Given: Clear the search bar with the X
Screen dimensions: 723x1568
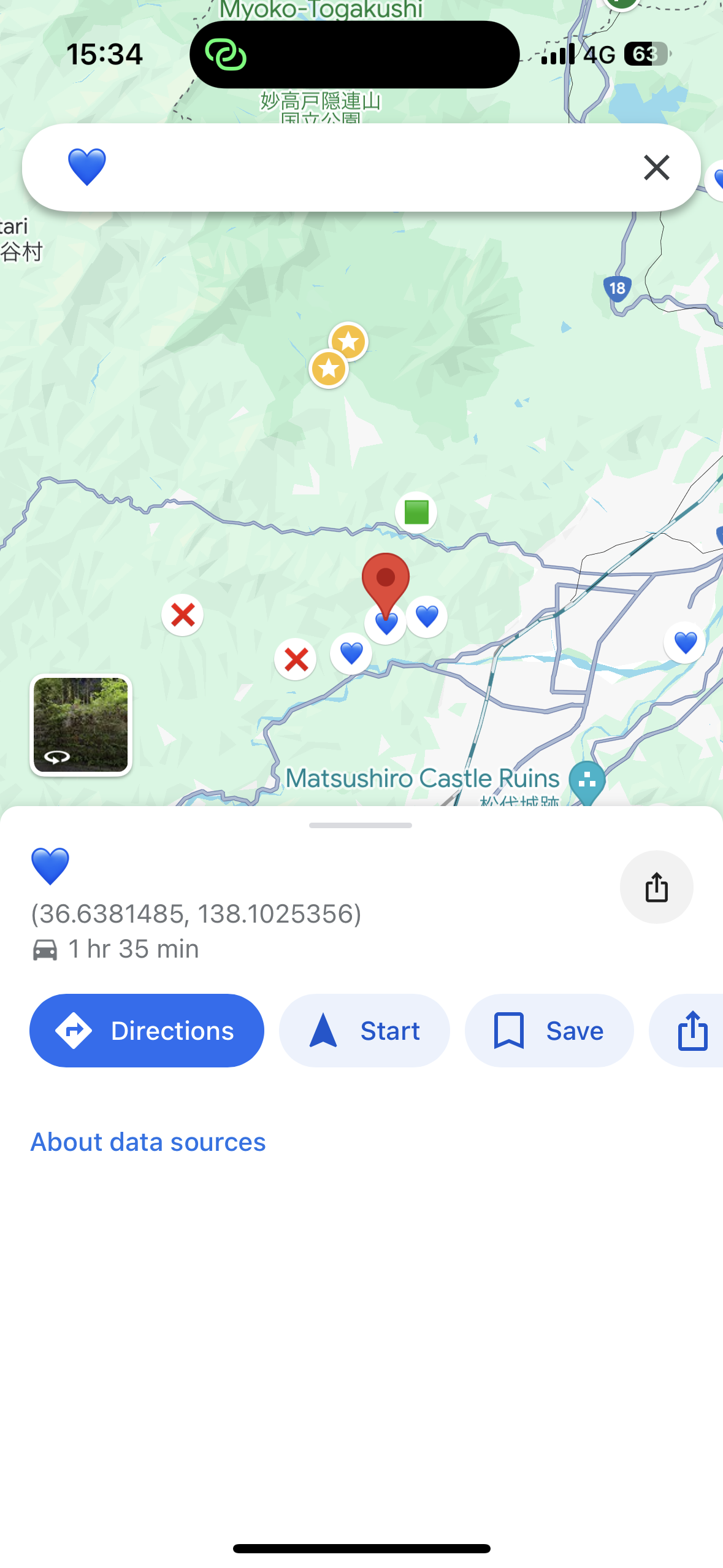Looking at the screenshot, I should [656, 167].
